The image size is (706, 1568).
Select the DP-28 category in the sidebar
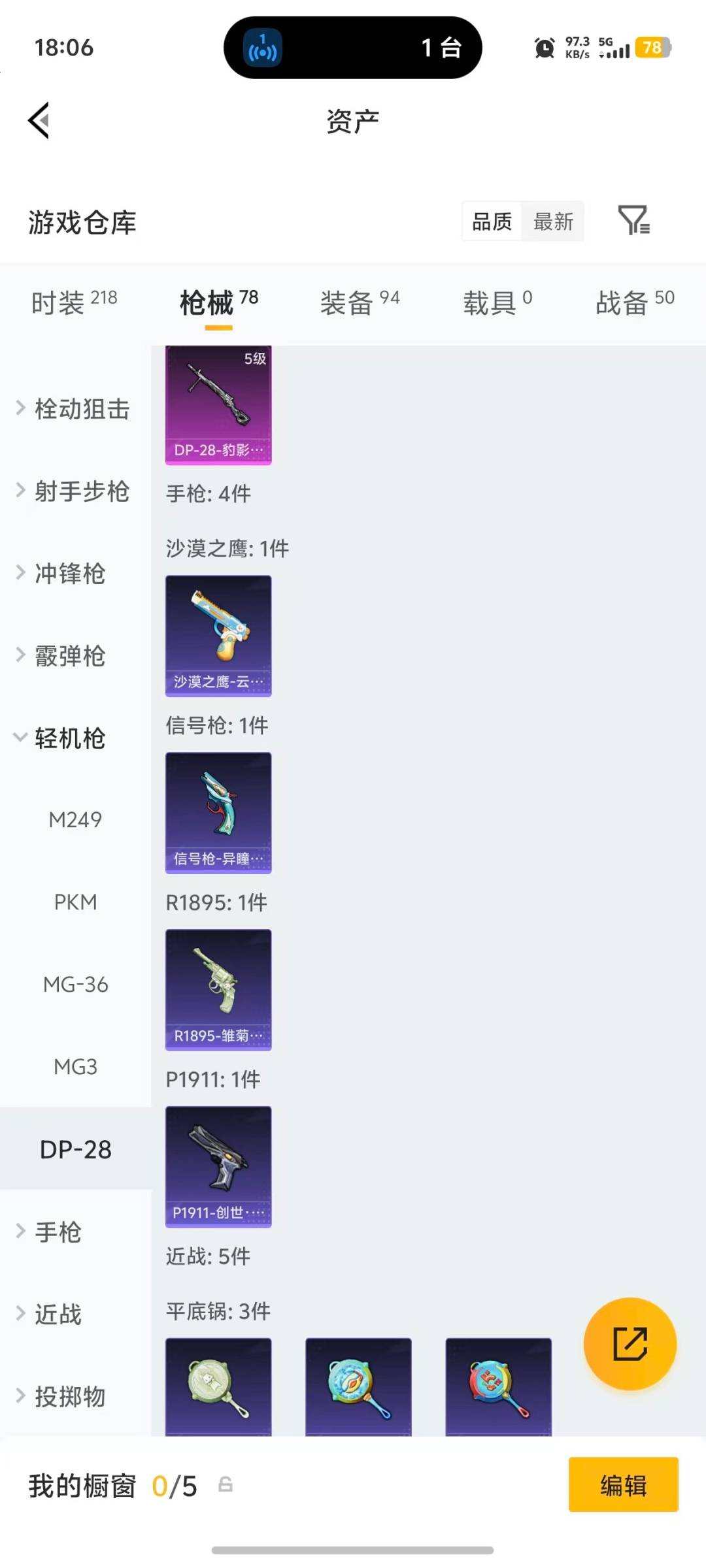tap(76, 1148)
